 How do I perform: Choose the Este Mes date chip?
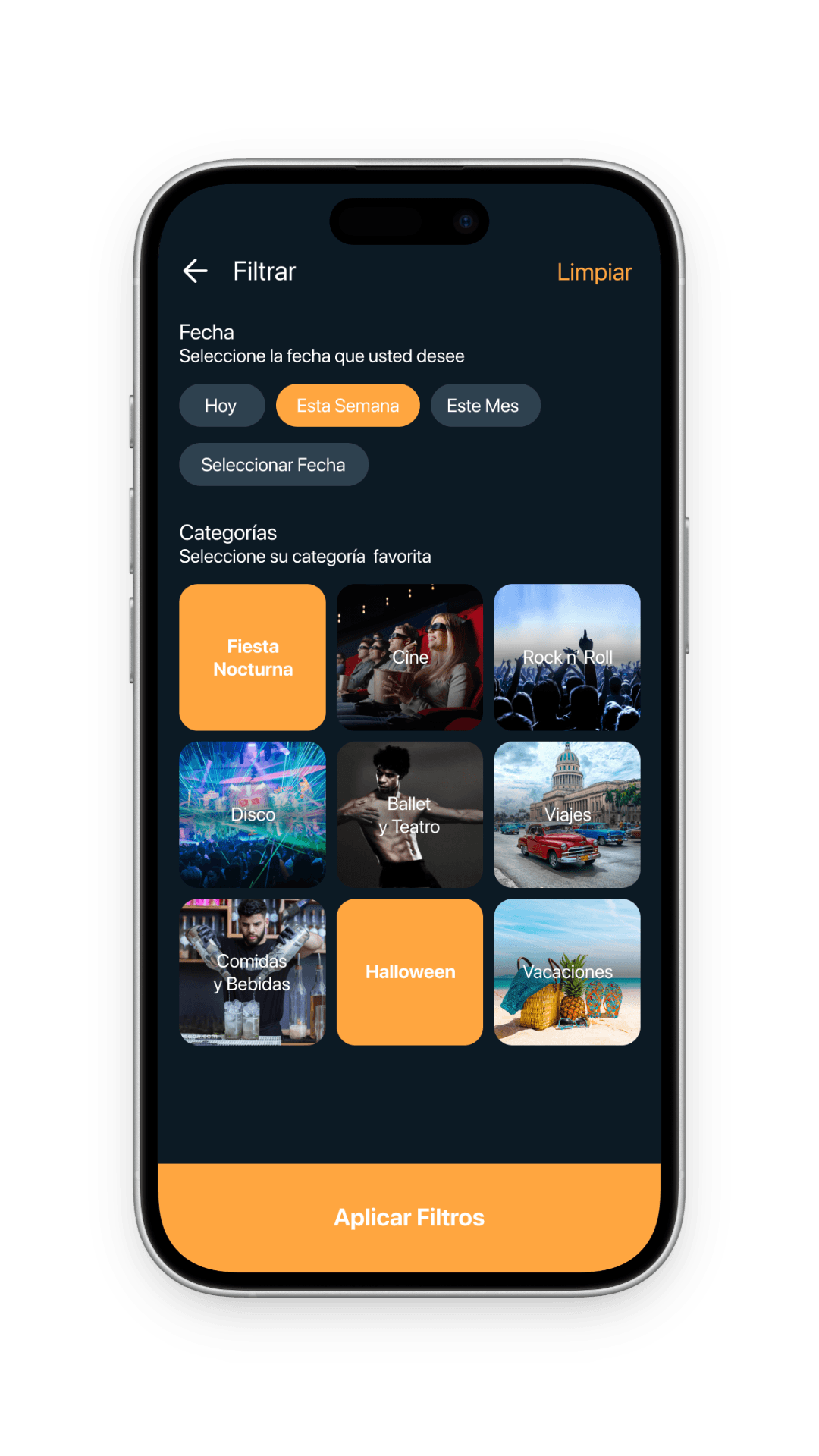click(485, 406)
